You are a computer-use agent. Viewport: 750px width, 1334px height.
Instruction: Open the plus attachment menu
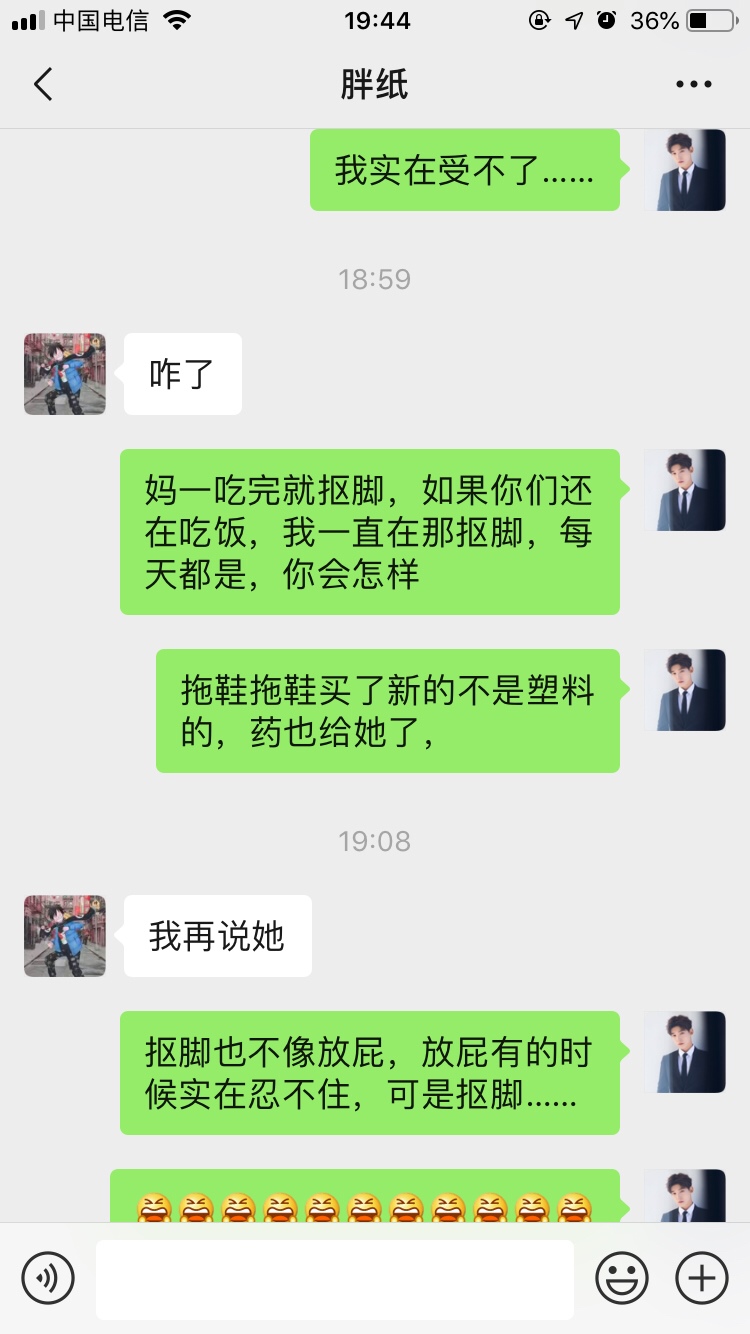(702, 1278)
